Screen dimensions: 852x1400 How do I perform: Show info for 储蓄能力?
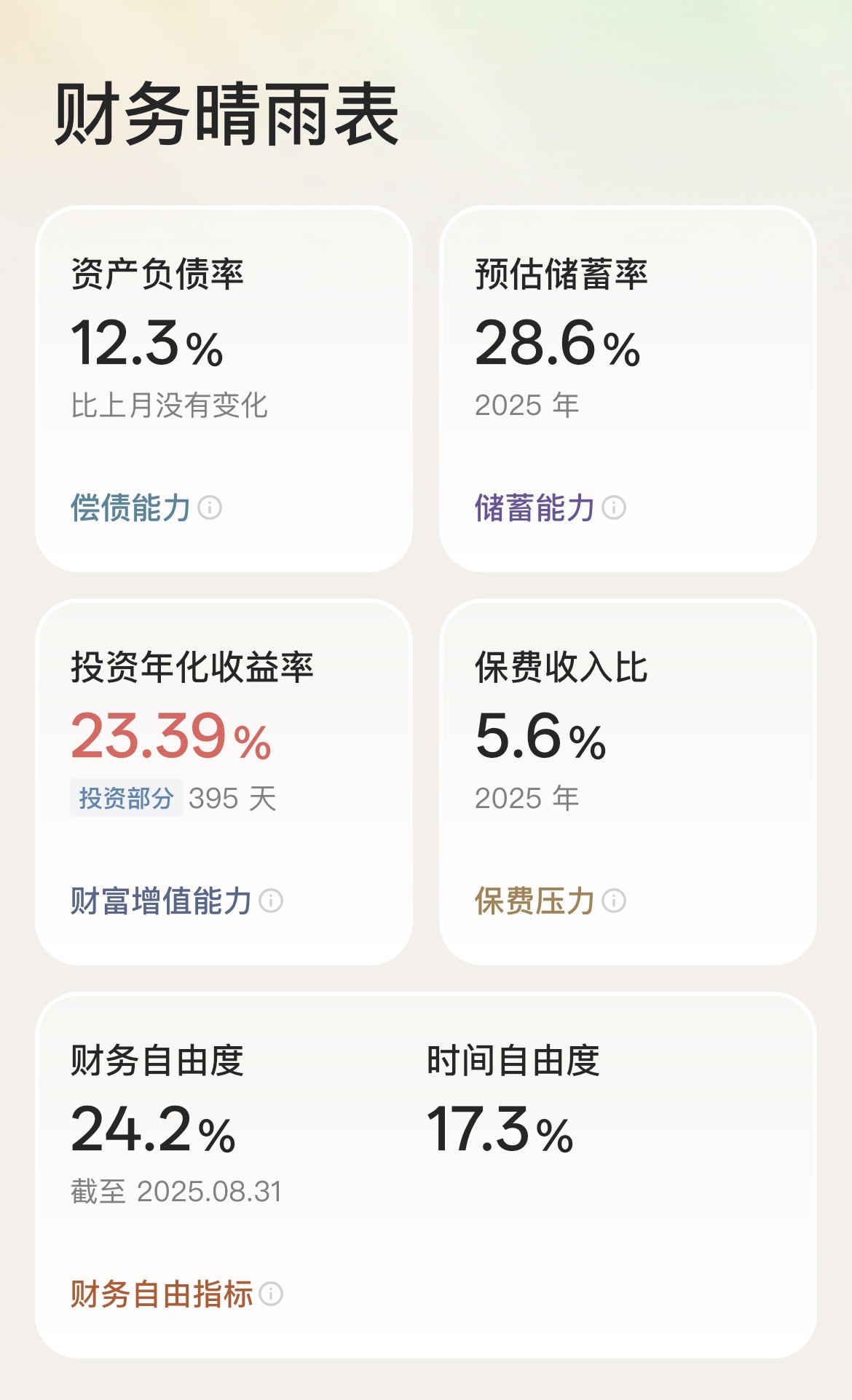pos(614,507)
